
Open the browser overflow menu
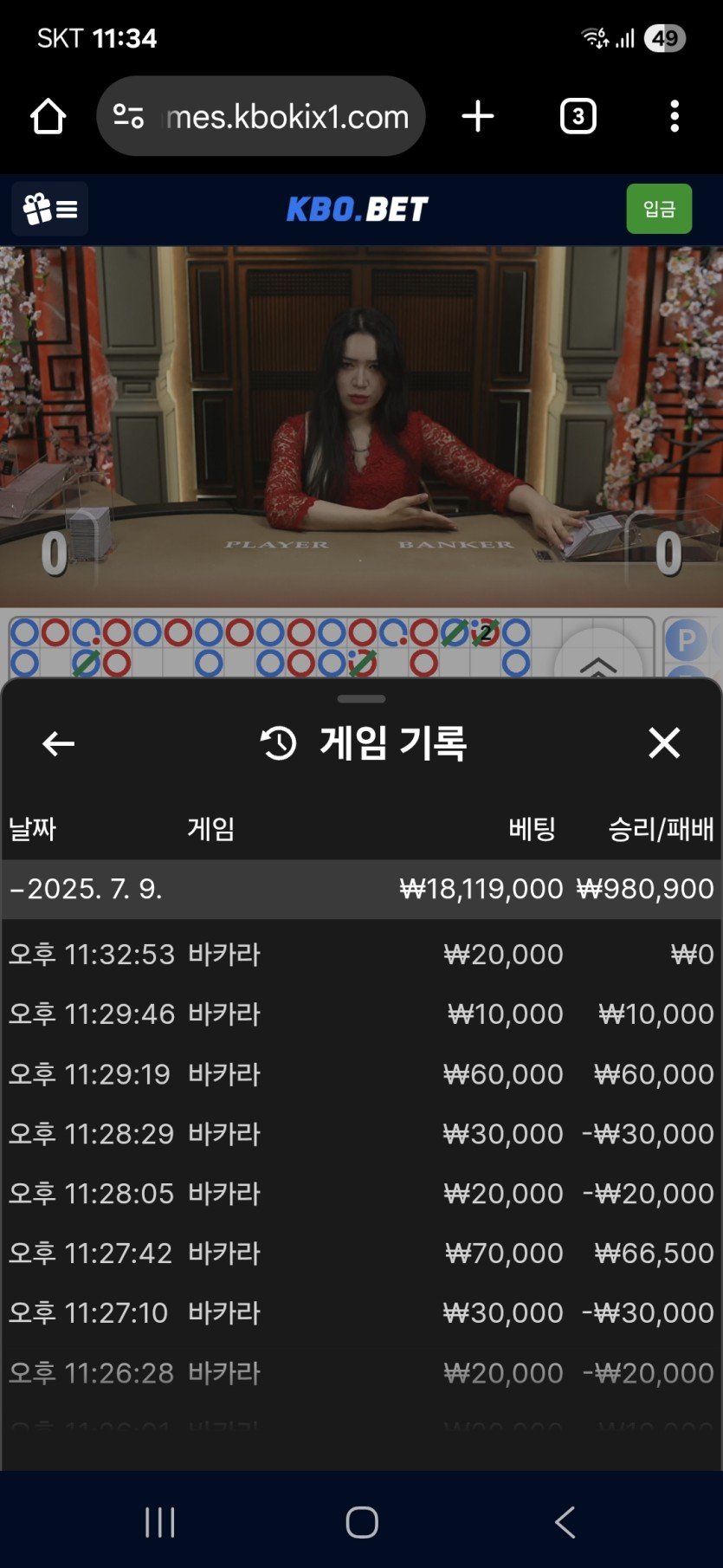(674, 116)
